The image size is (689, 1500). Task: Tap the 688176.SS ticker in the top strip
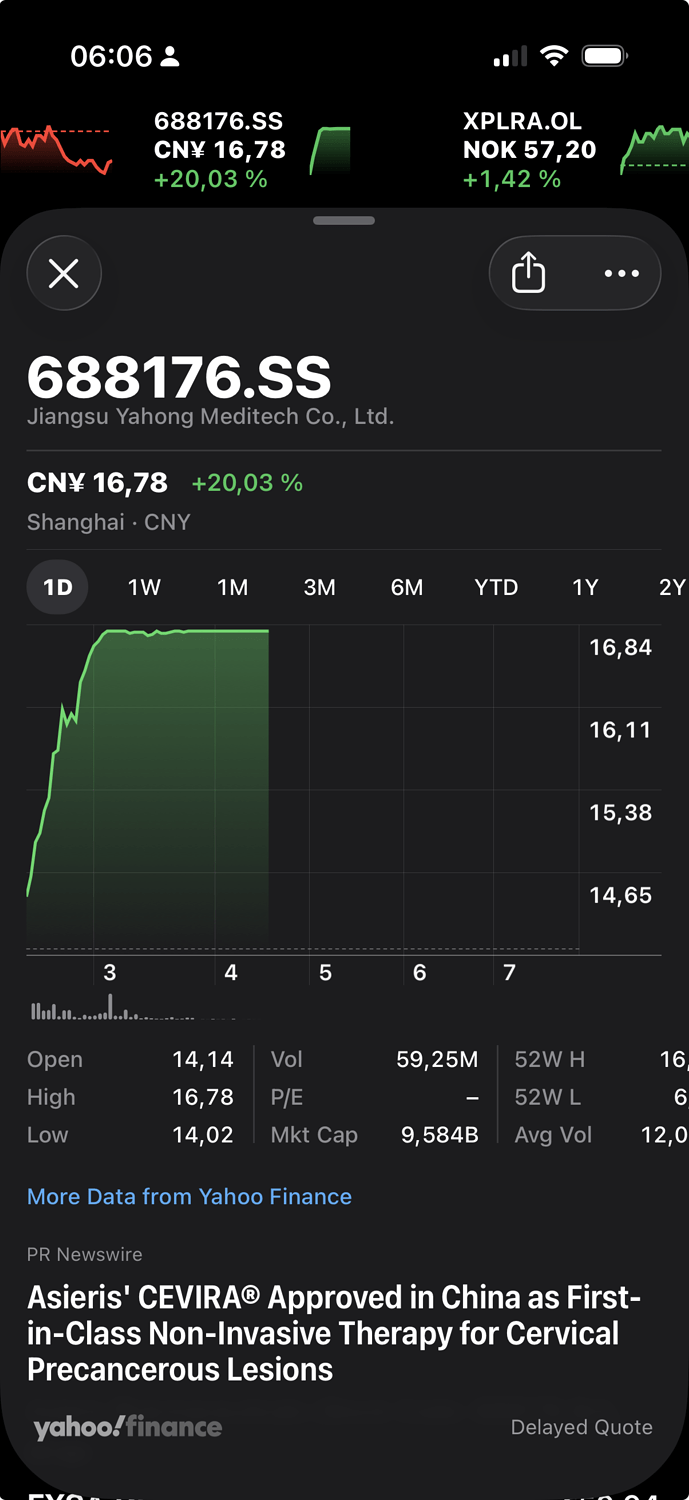click(x=219, y=150)
